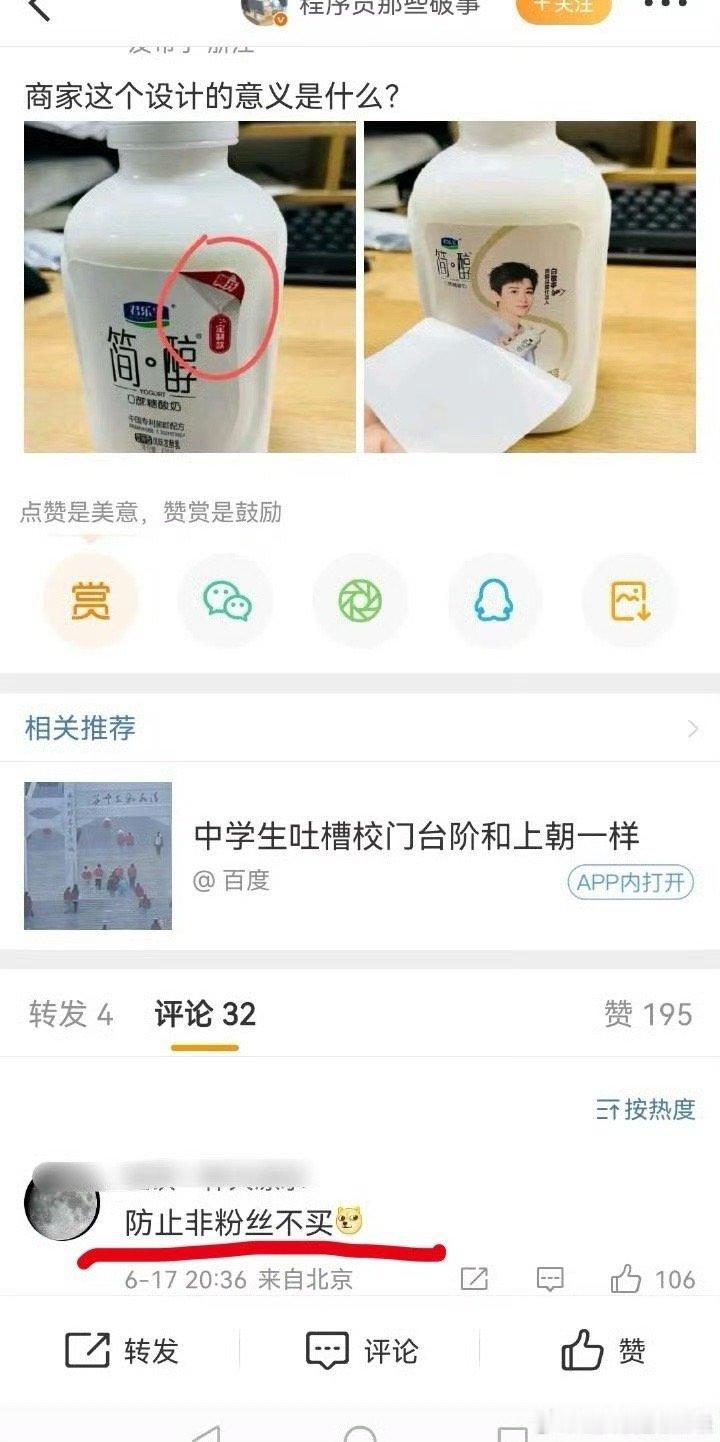Screen dimensions: 720x1442
Task: Share the post to QQ
Action: pos(494,601)
